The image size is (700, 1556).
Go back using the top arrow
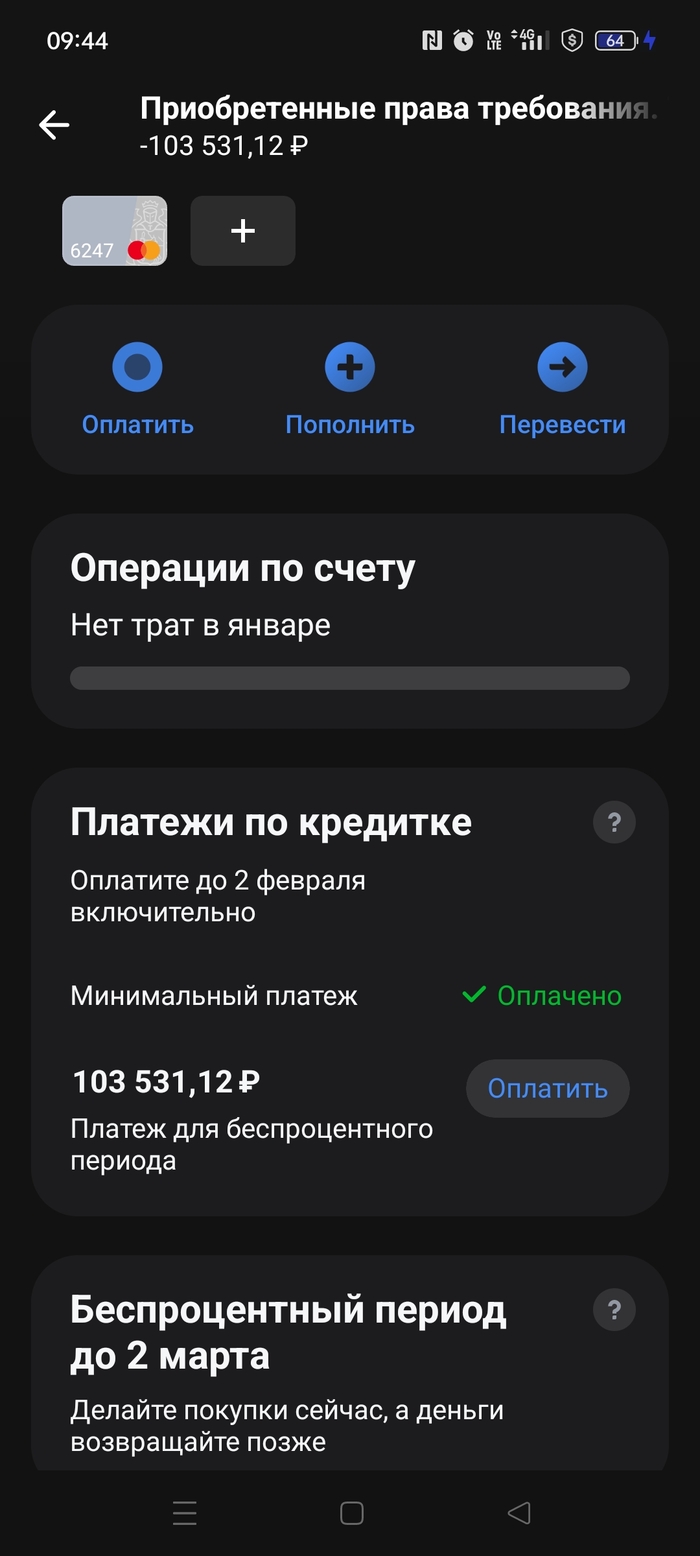54,125
